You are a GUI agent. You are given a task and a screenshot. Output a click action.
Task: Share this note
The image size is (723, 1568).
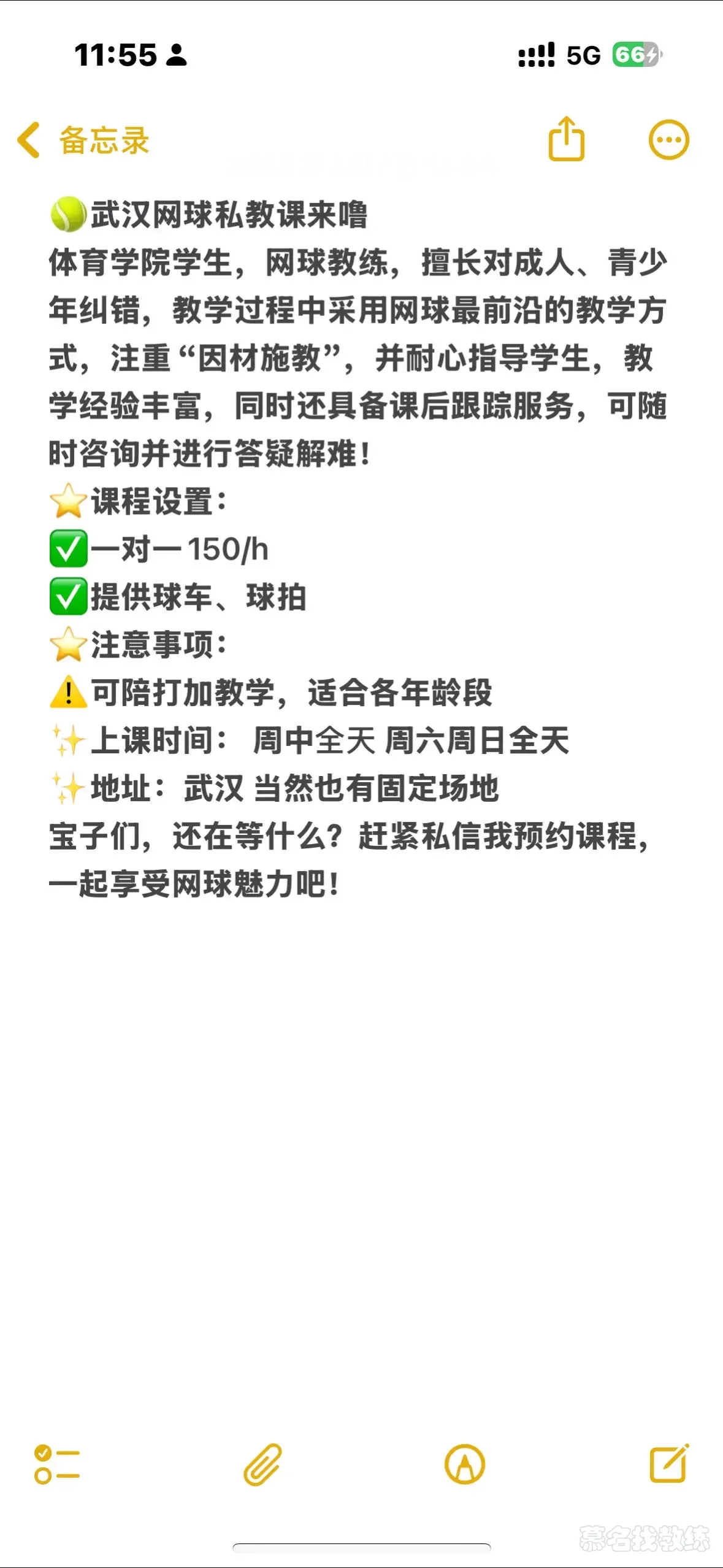(565, 140)
